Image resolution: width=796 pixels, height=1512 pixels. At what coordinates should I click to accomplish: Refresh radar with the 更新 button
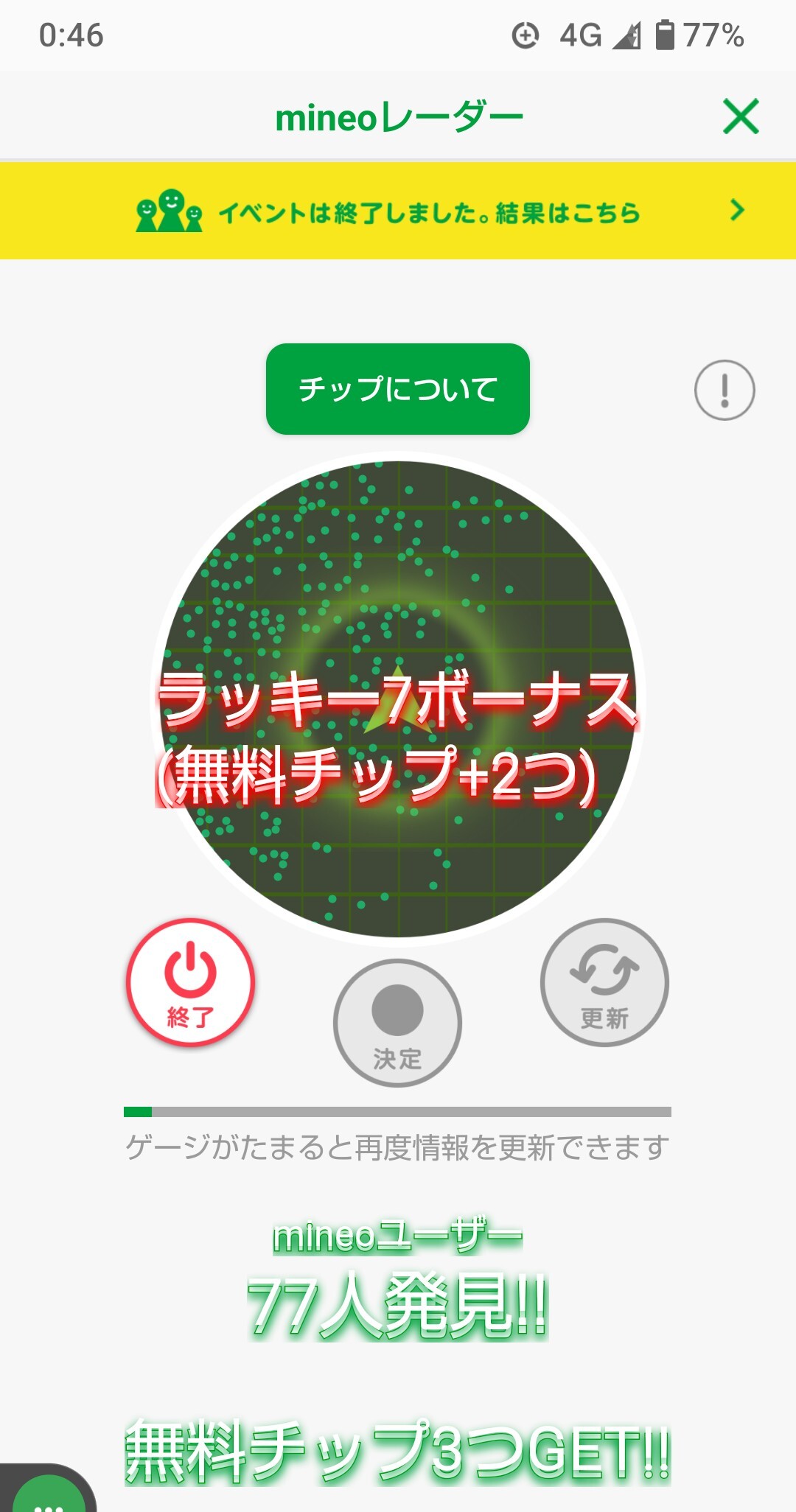[604, 982]
